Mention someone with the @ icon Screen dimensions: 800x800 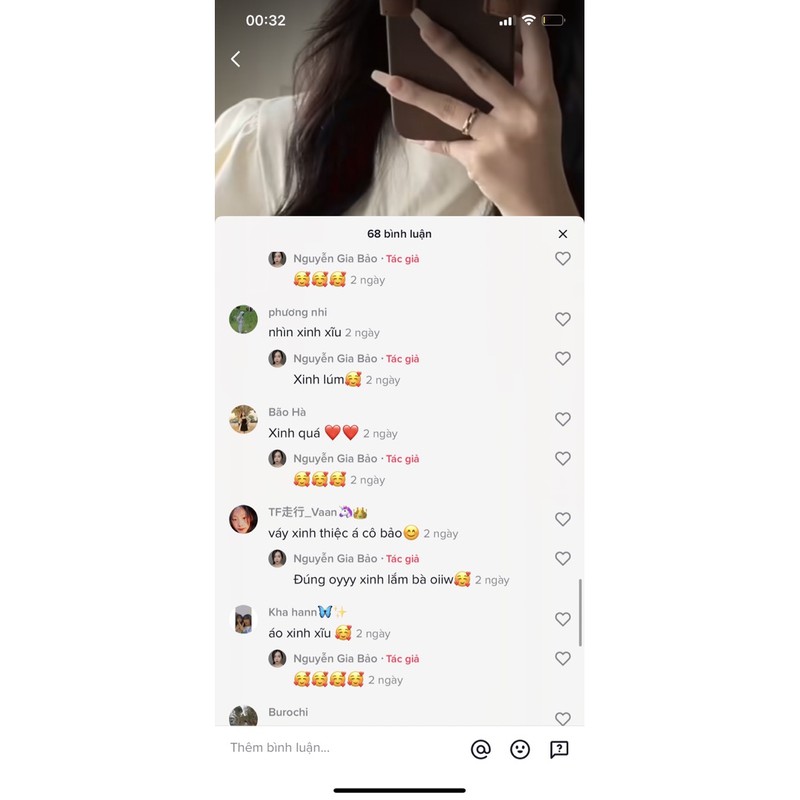click(481, 749)
